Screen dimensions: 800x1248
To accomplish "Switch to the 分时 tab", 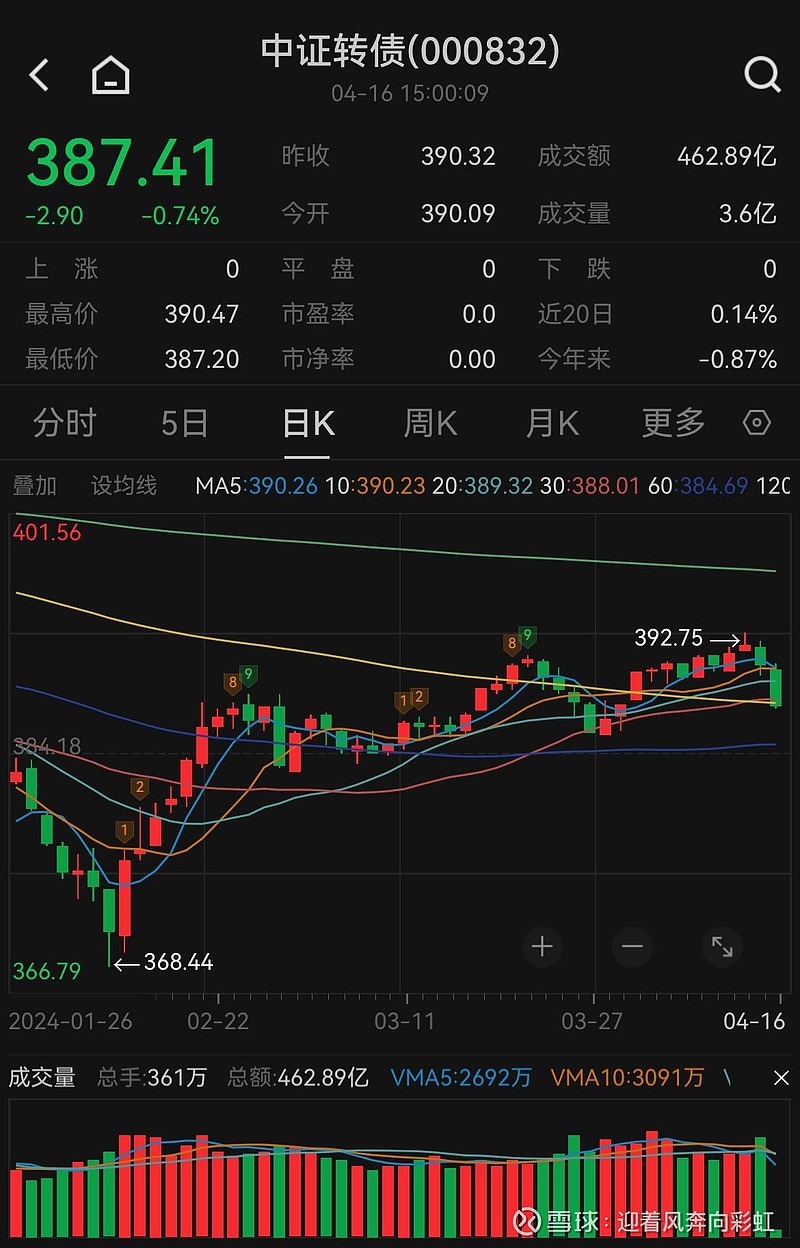I will pyautogui.click(x=62, y=423).
